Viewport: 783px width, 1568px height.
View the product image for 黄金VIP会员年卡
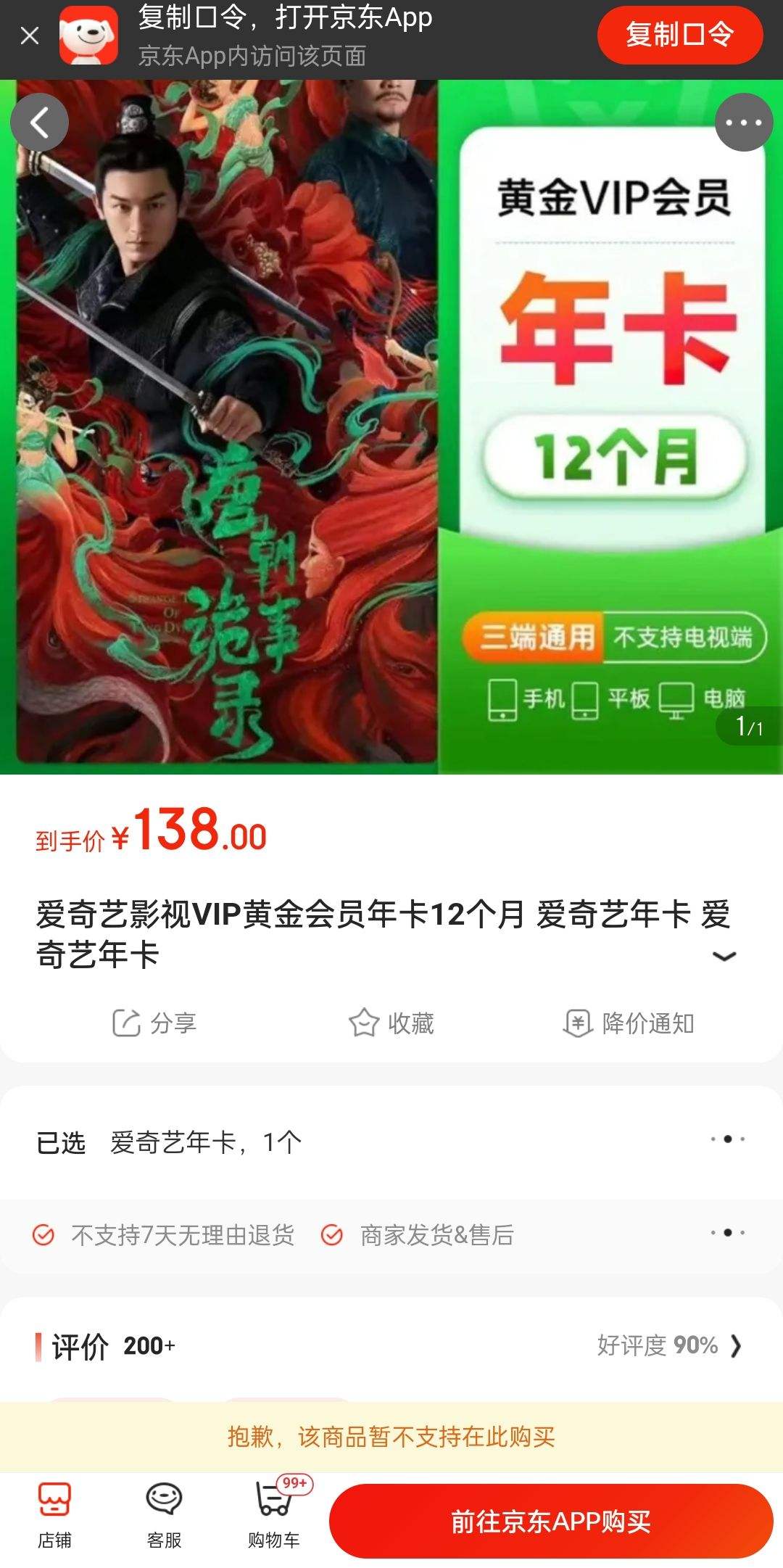pyautogui.click(x=391, y=426)
